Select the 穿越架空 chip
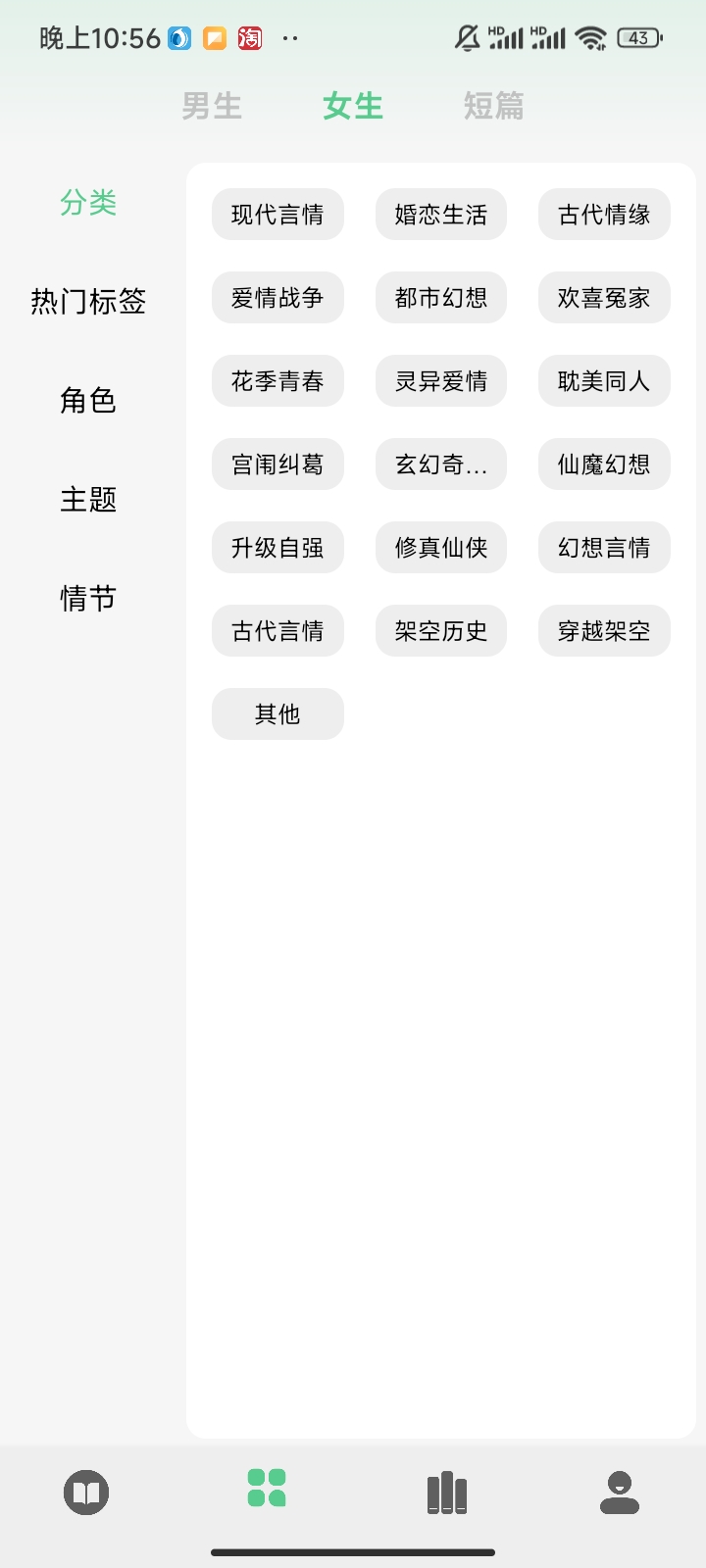The image size is (706, 1568). [x=604, y=631]
